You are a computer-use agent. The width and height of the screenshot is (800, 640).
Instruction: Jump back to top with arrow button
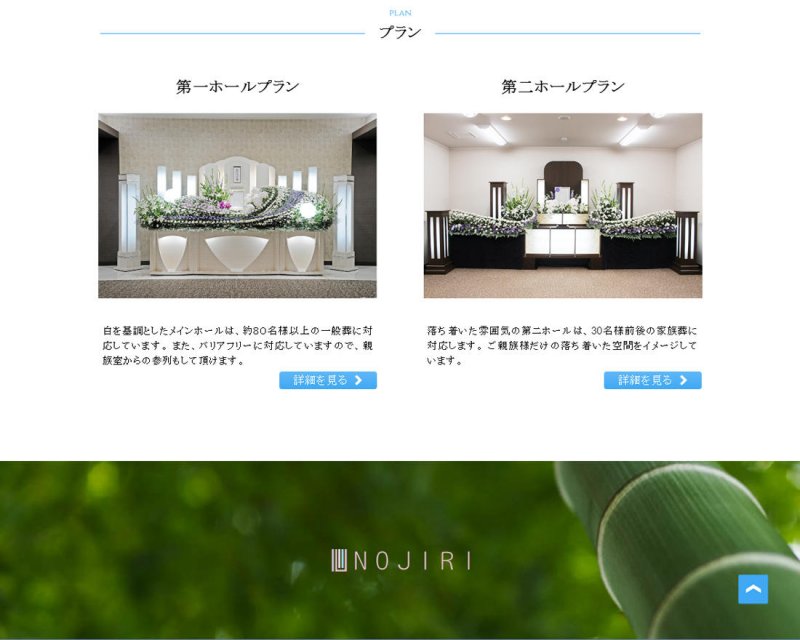click(x=753, y=589)
